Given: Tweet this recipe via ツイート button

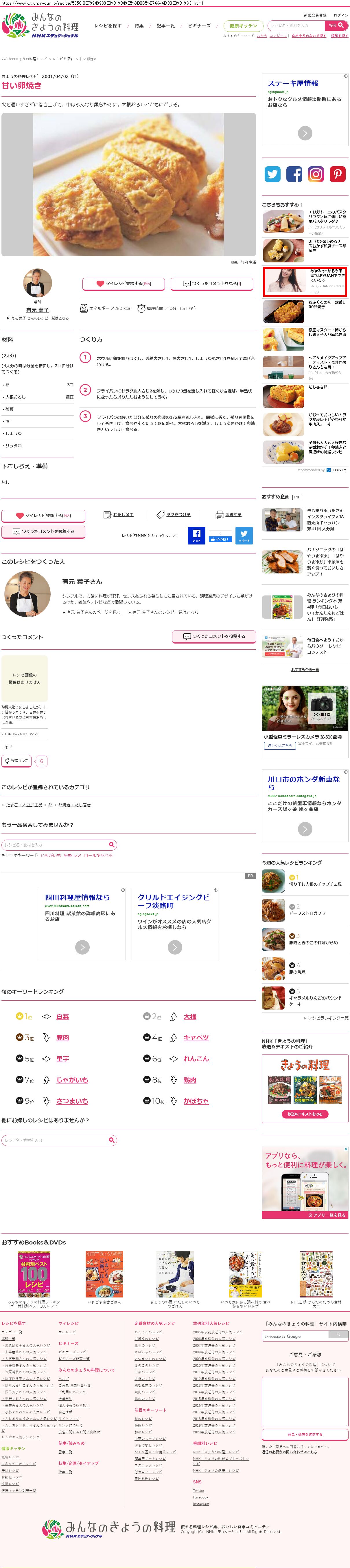Looking at the screenshot, I should coord(244,536).
